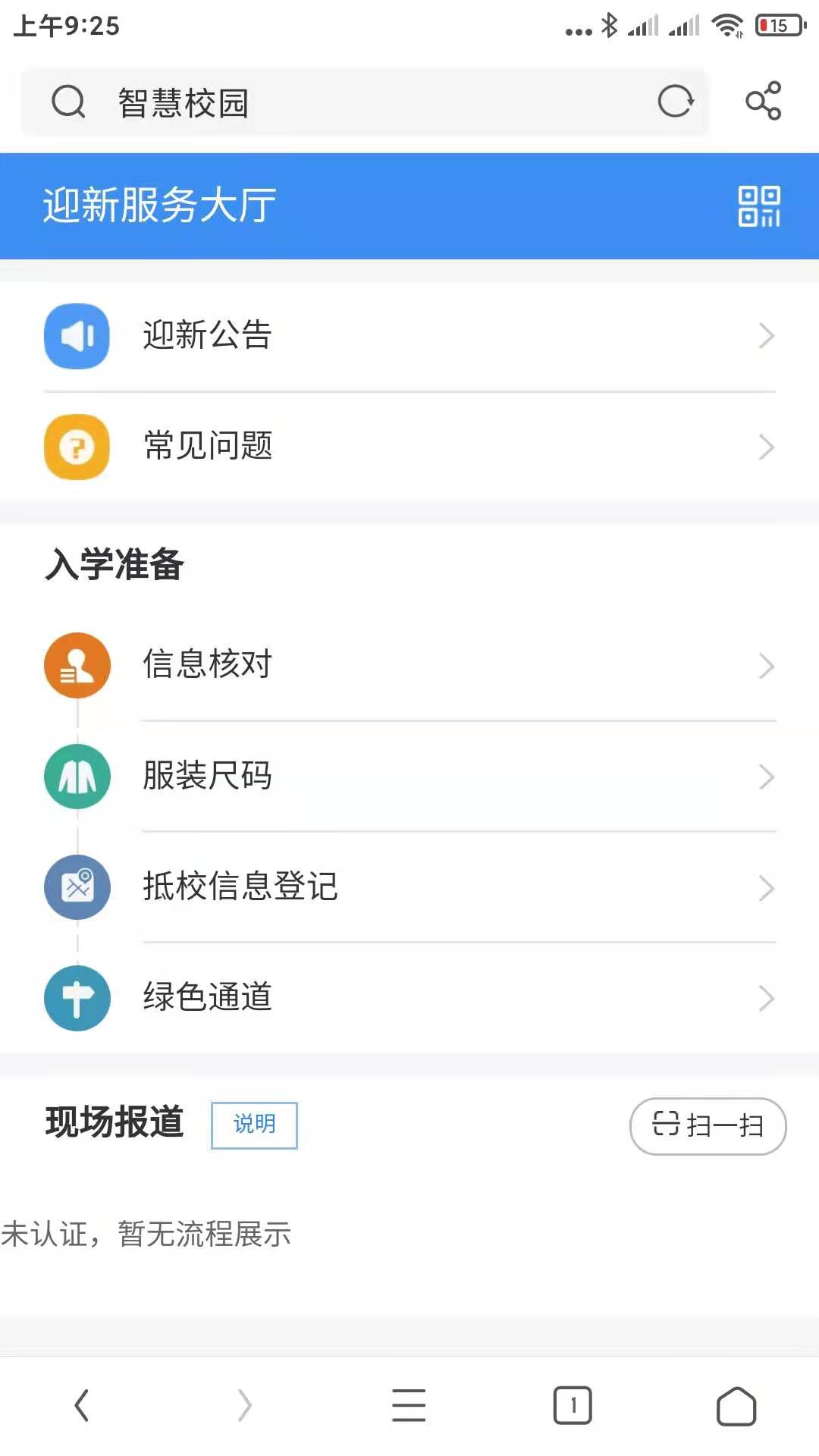This screenshot has width=819, height=1456.
Task: Open 迎新公告 announcements
Action: coord(409,336)
